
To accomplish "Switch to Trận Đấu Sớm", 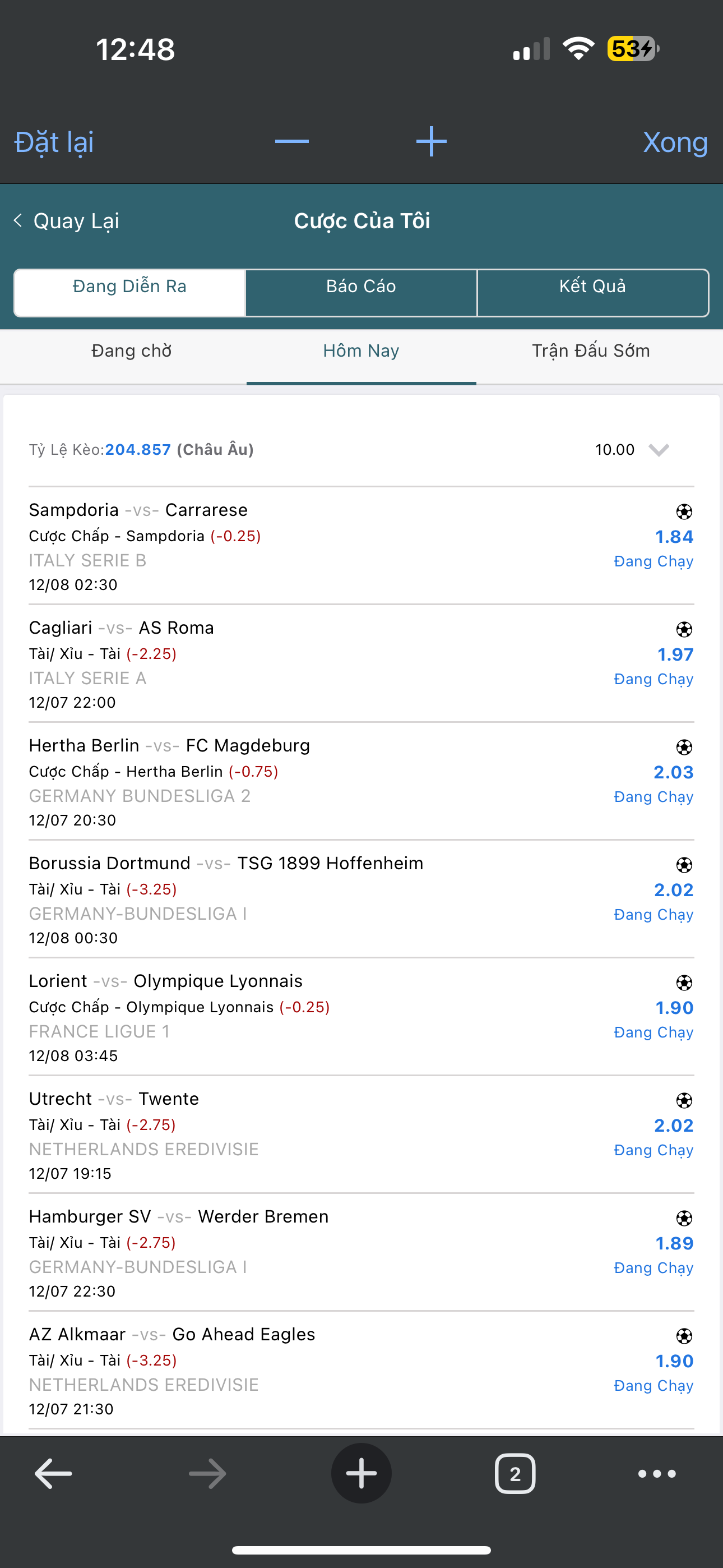I will coord(590,351).
